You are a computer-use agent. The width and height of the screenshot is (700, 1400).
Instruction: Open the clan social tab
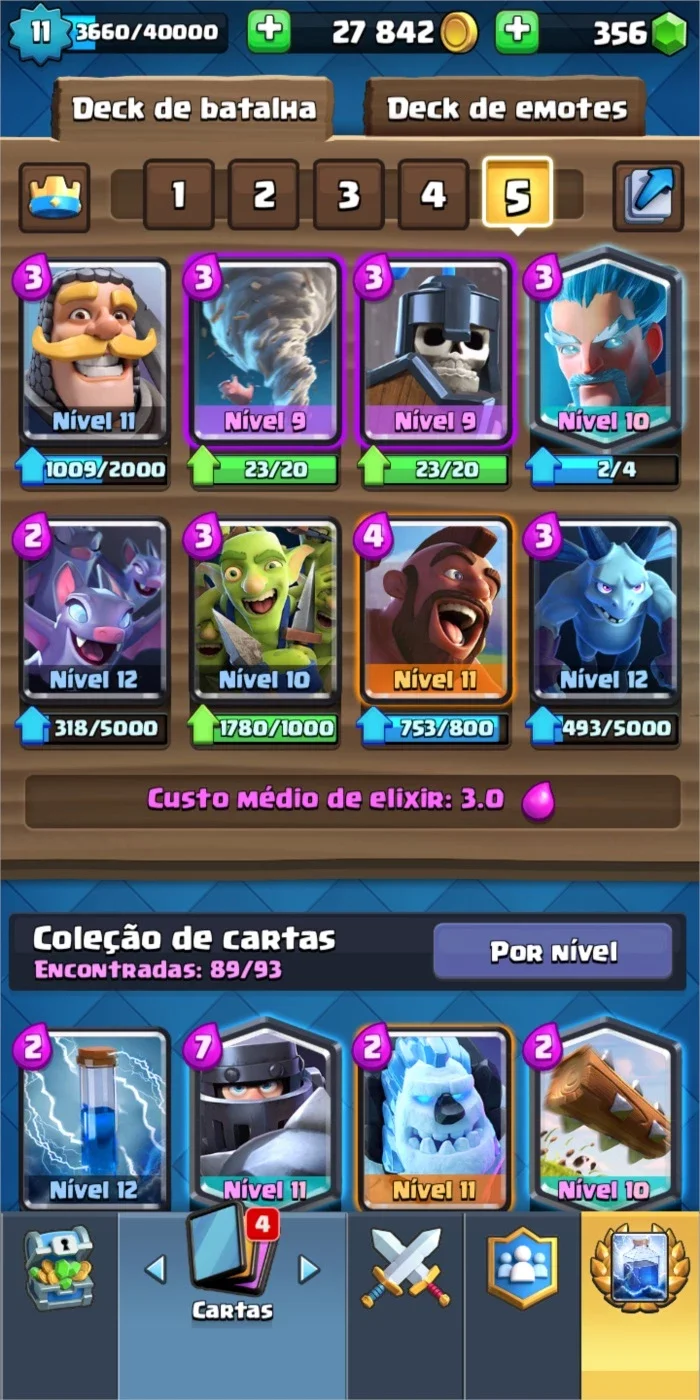click(522, 1268)
